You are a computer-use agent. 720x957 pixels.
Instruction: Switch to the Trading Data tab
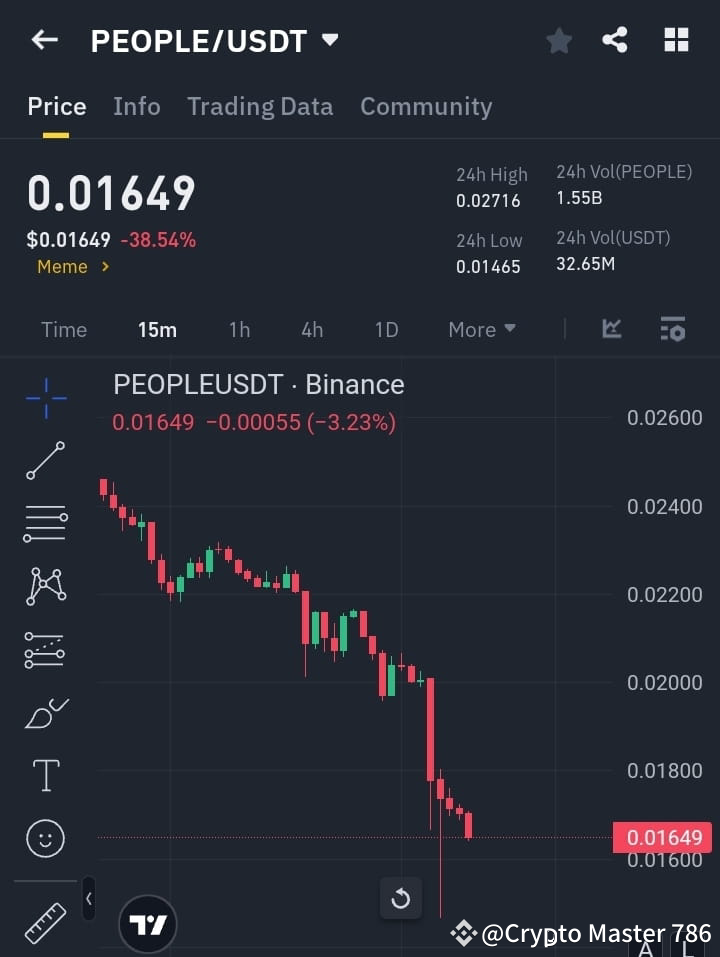click(x=260, y=106)
